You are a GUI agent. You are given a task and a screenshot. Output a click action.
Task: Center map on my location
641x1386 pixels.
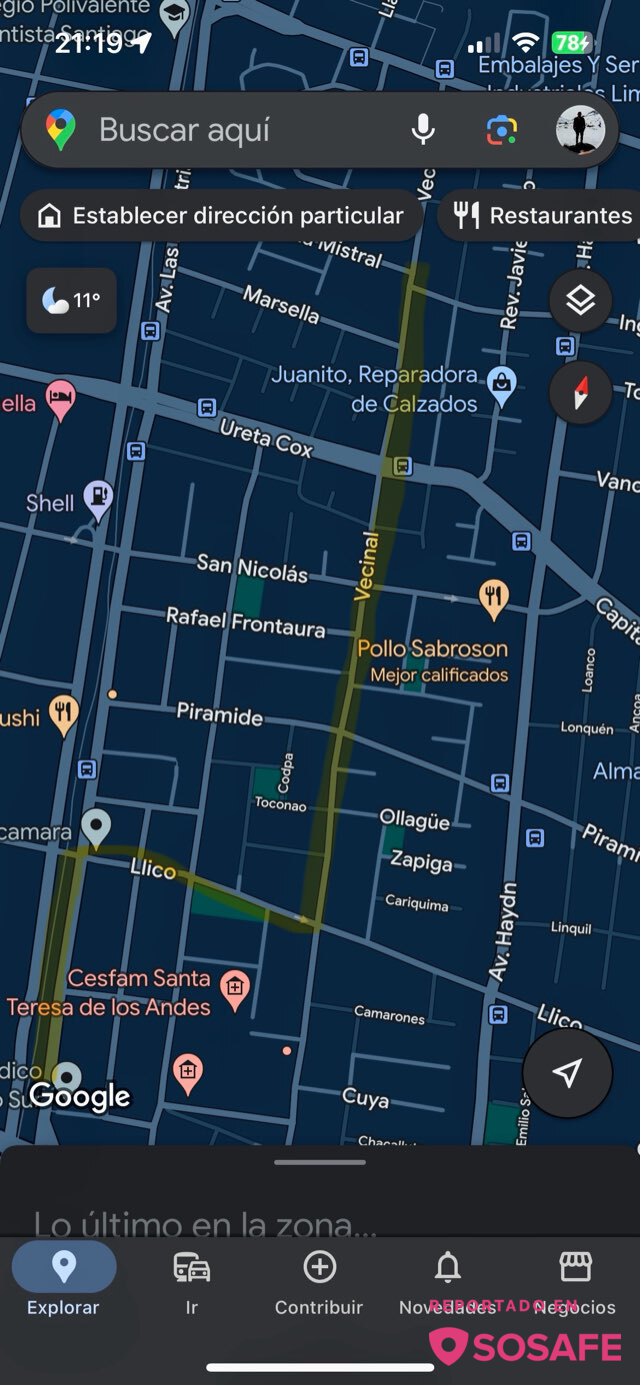567,1073
